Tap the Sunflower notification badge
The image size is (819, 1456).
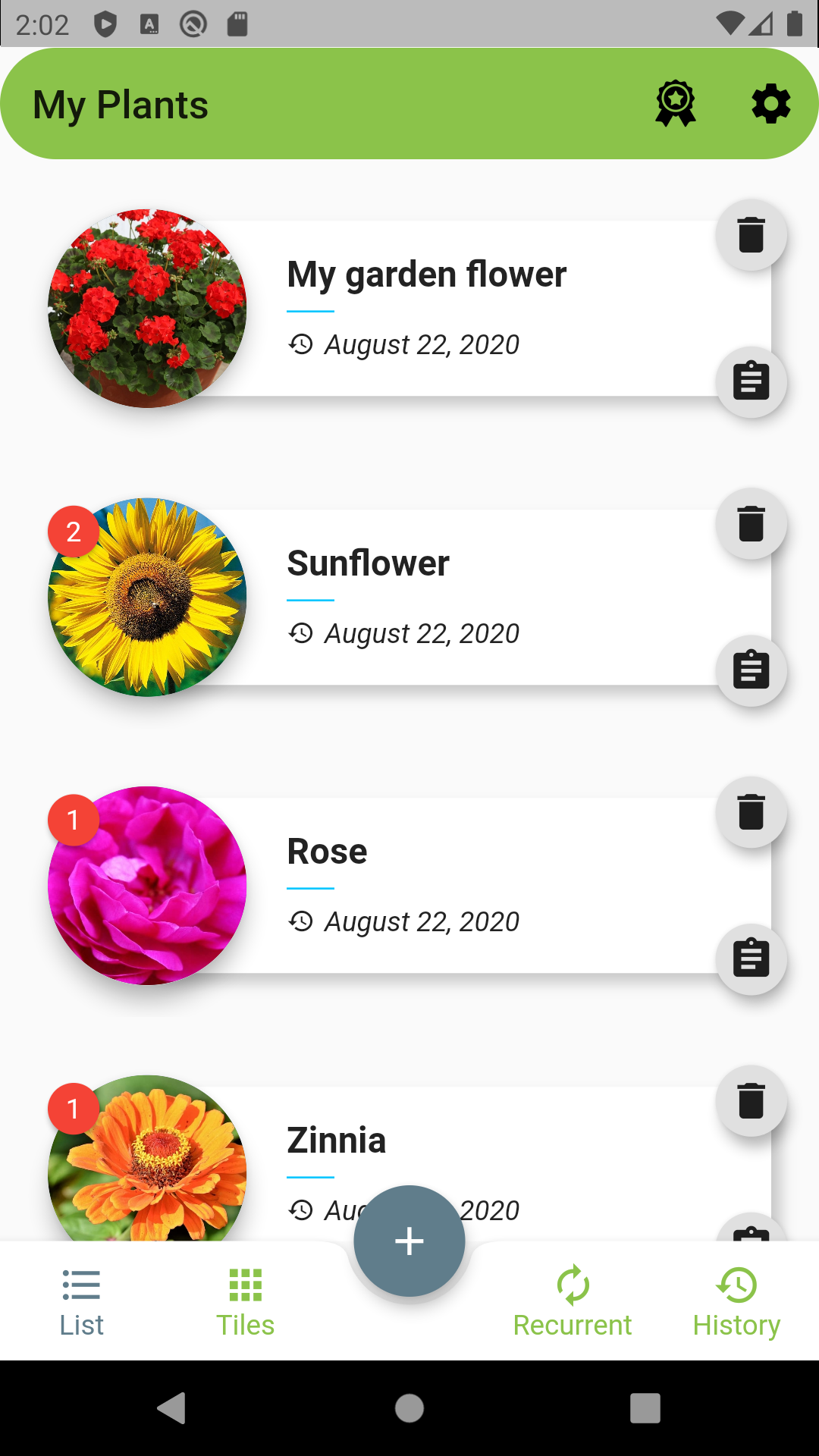[x=73, y=533]
